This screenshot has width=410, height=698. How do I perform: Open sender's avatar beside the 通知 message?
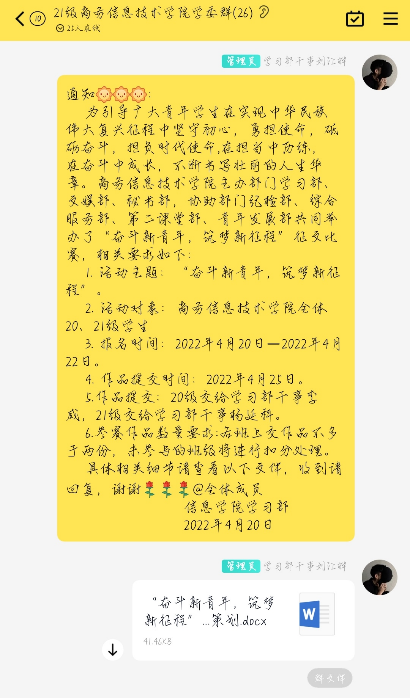379,73
